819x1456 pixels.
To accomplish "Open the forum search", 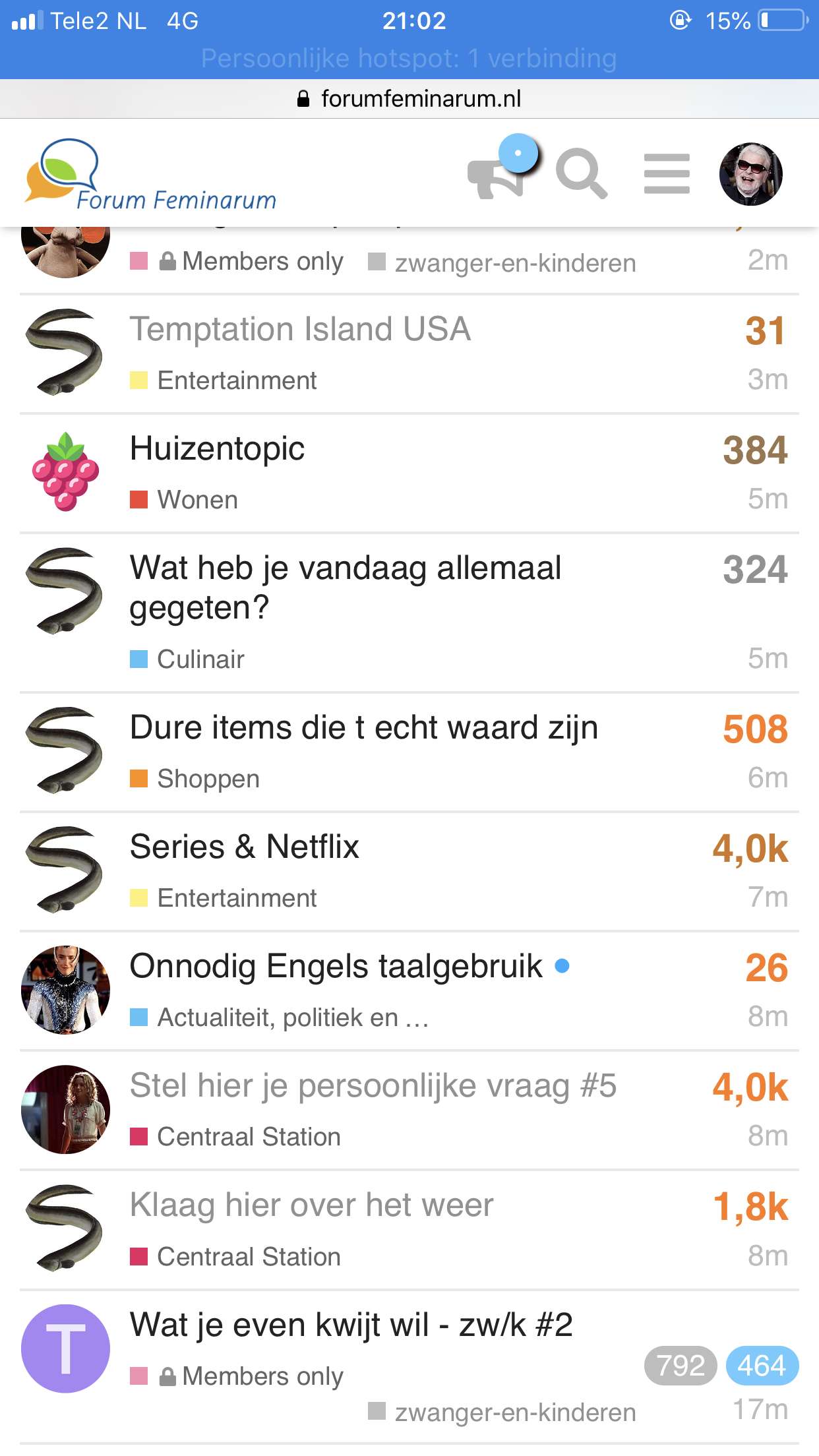I will (x=581, y=174).
